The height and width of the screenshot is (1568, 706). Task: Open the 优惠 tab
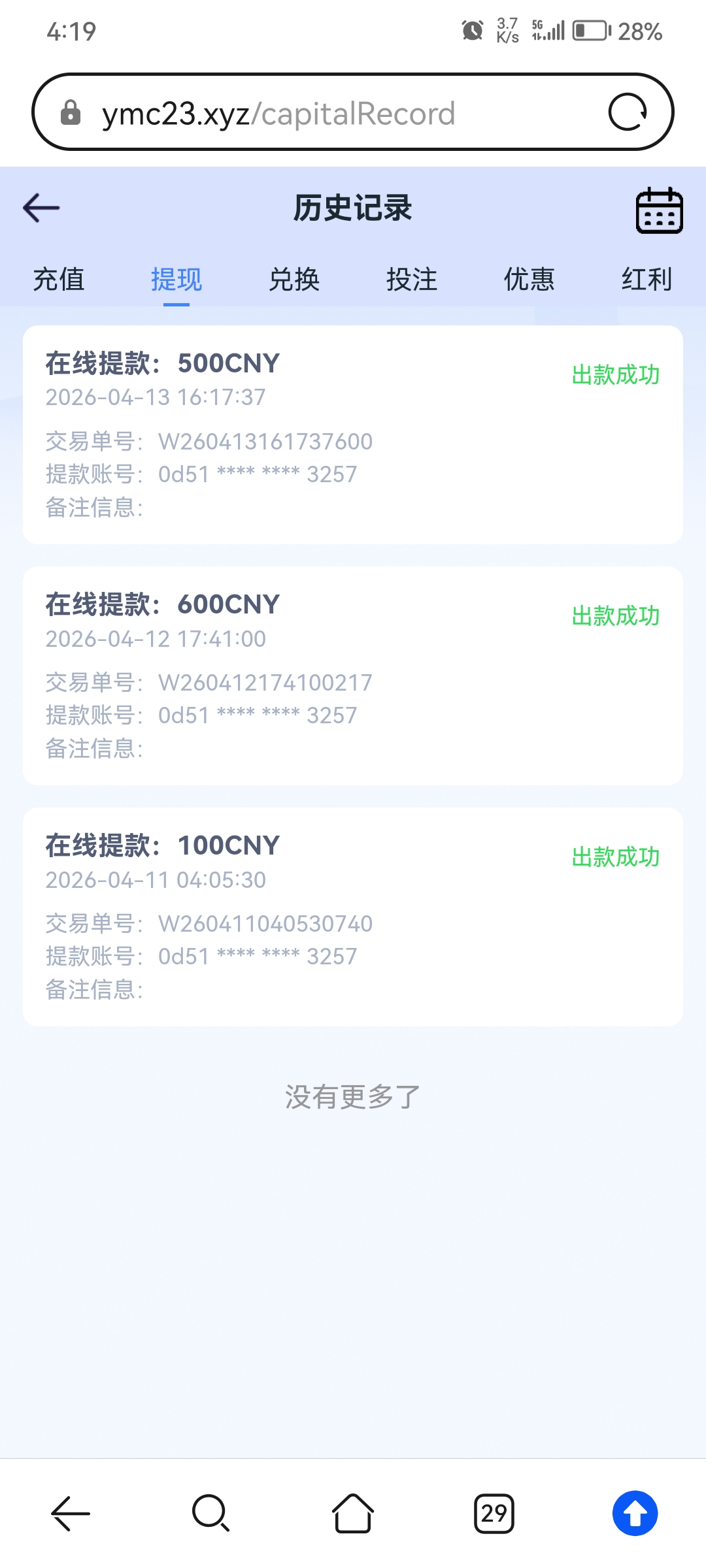click(531, 280)
